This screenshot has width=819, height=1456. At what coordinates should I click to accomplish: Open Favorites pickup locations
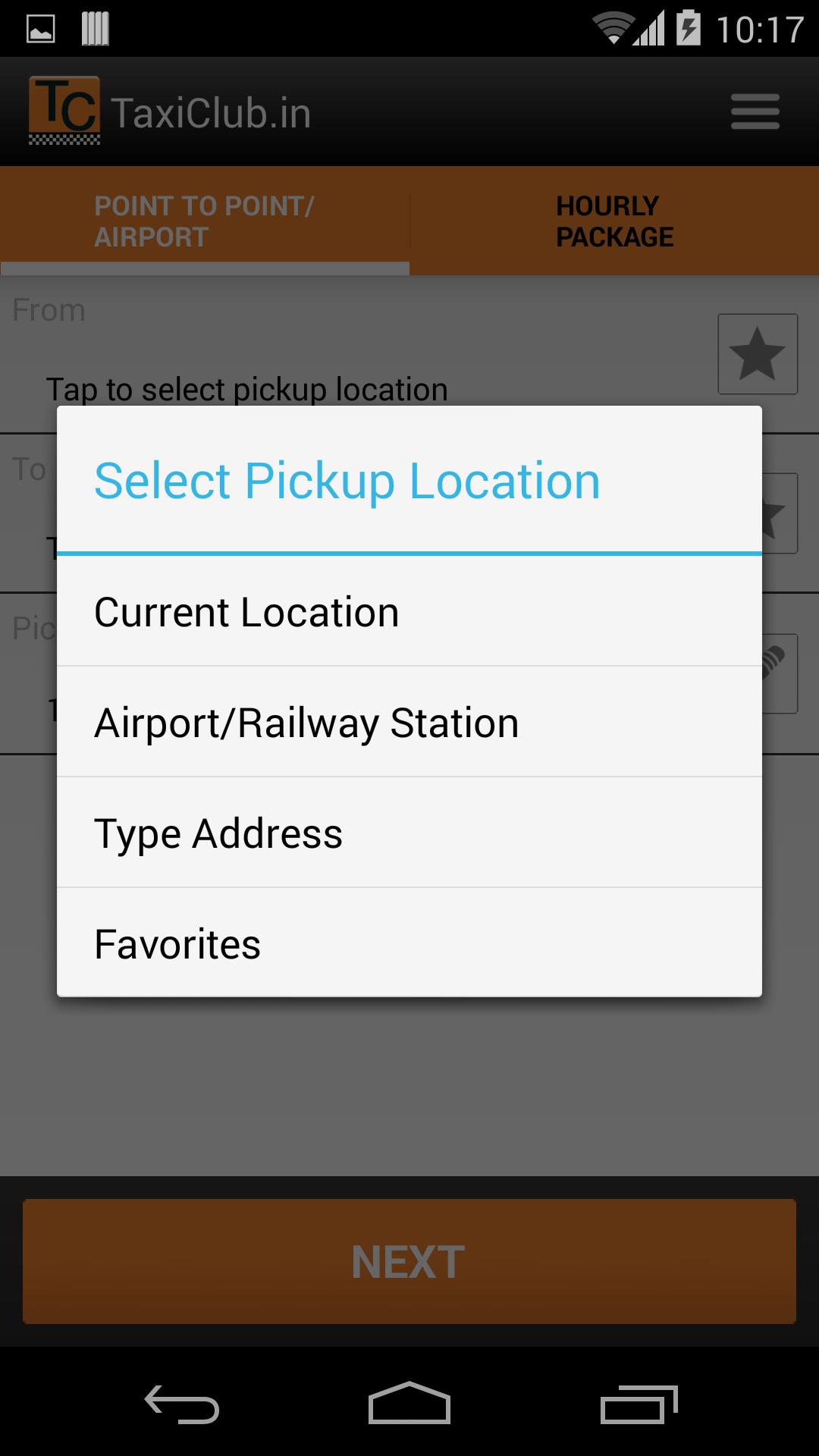[x=409, y=944]
